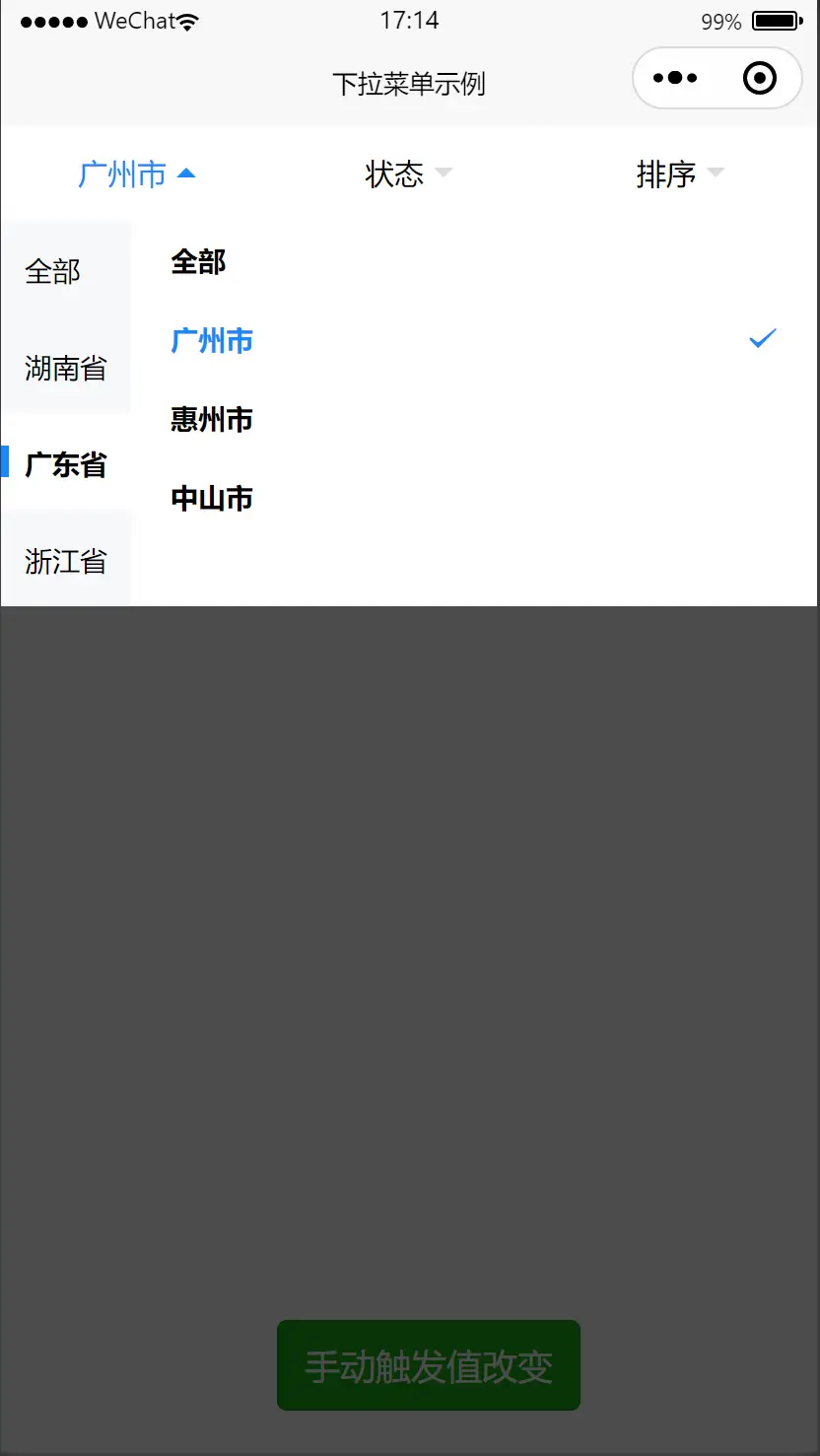Open the 状态 dropdown

(409, 174)
